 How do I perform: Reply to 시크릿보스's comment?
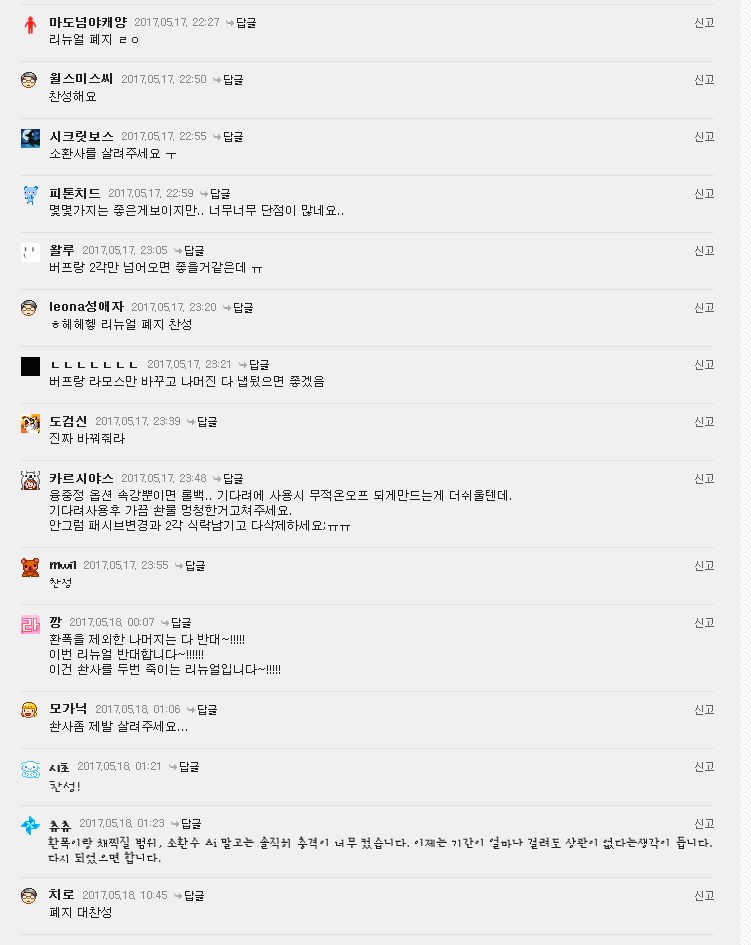tap(232, 136)
